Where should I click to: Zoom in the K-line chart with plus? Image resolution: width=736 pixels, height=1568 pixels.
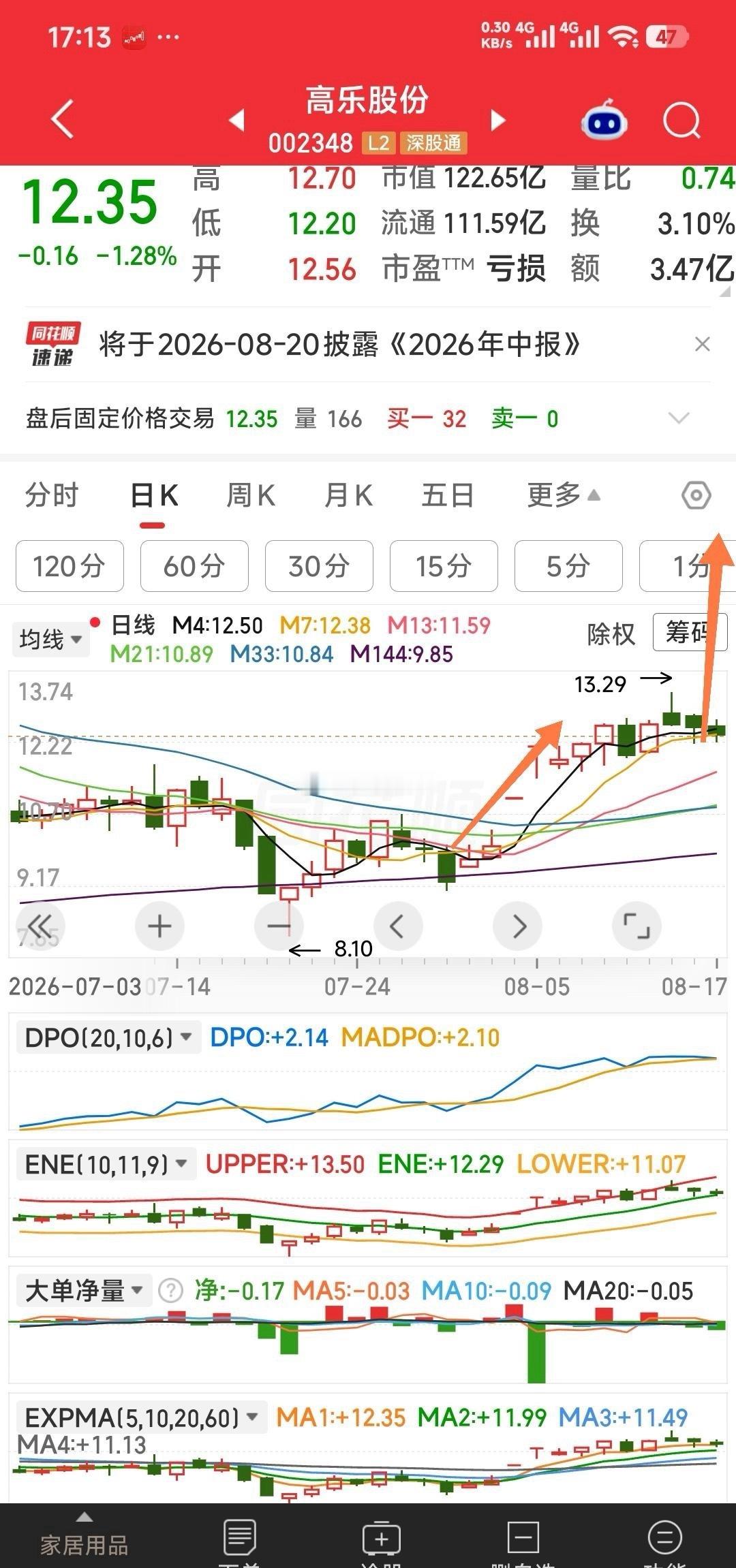pos(160,926)
